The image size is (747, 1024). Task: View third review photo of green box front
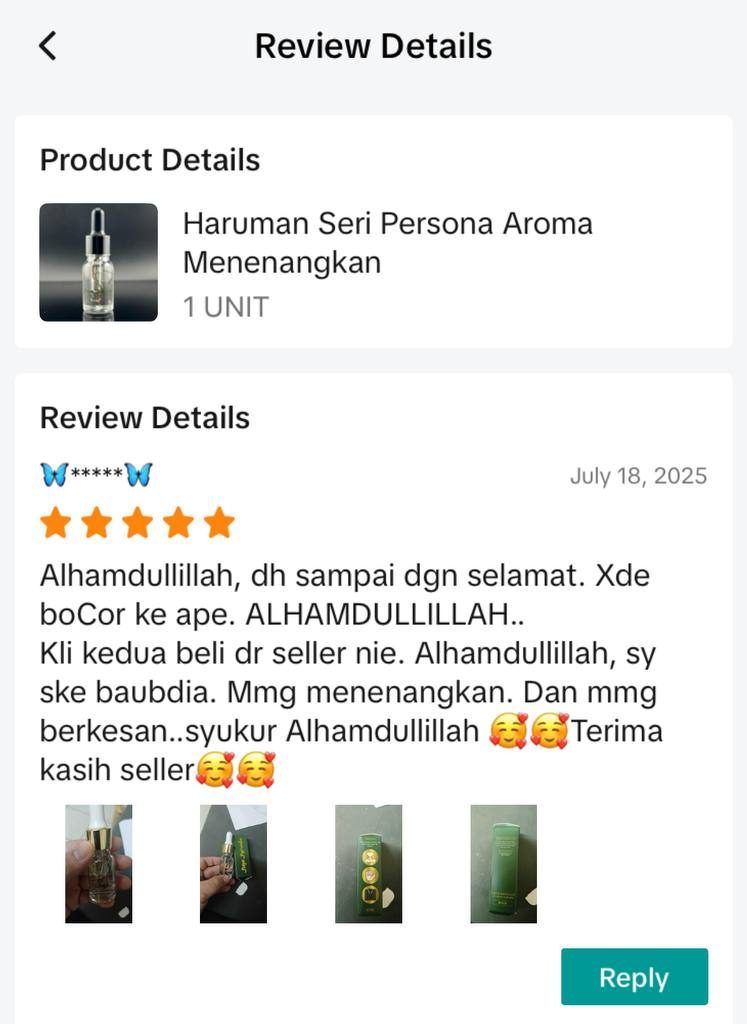coord(368,864)
